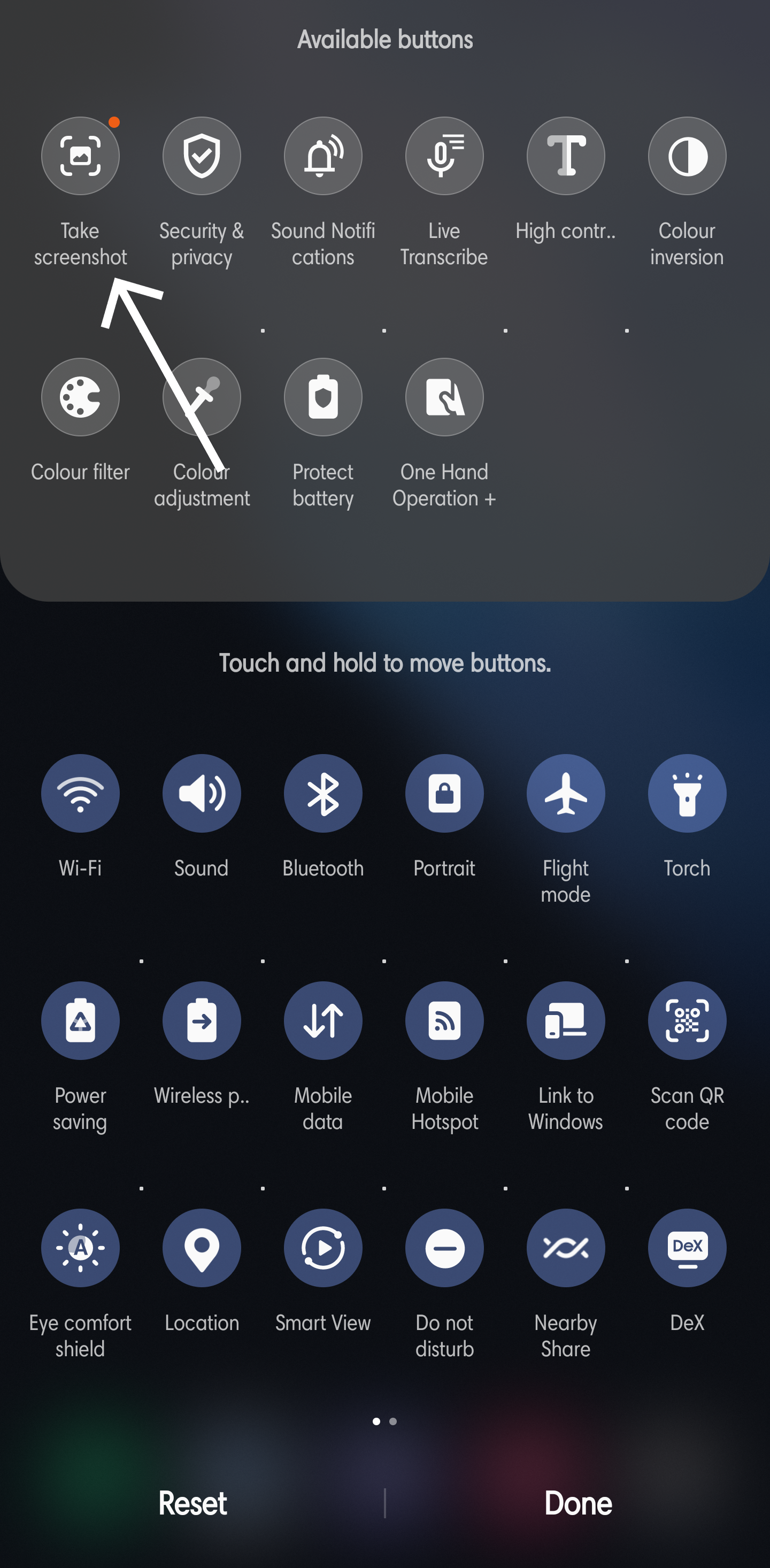The width and height of the screenshot is (770, 1568).
Task: Select the Take screenshot button
Action: [x=80, y=157]
